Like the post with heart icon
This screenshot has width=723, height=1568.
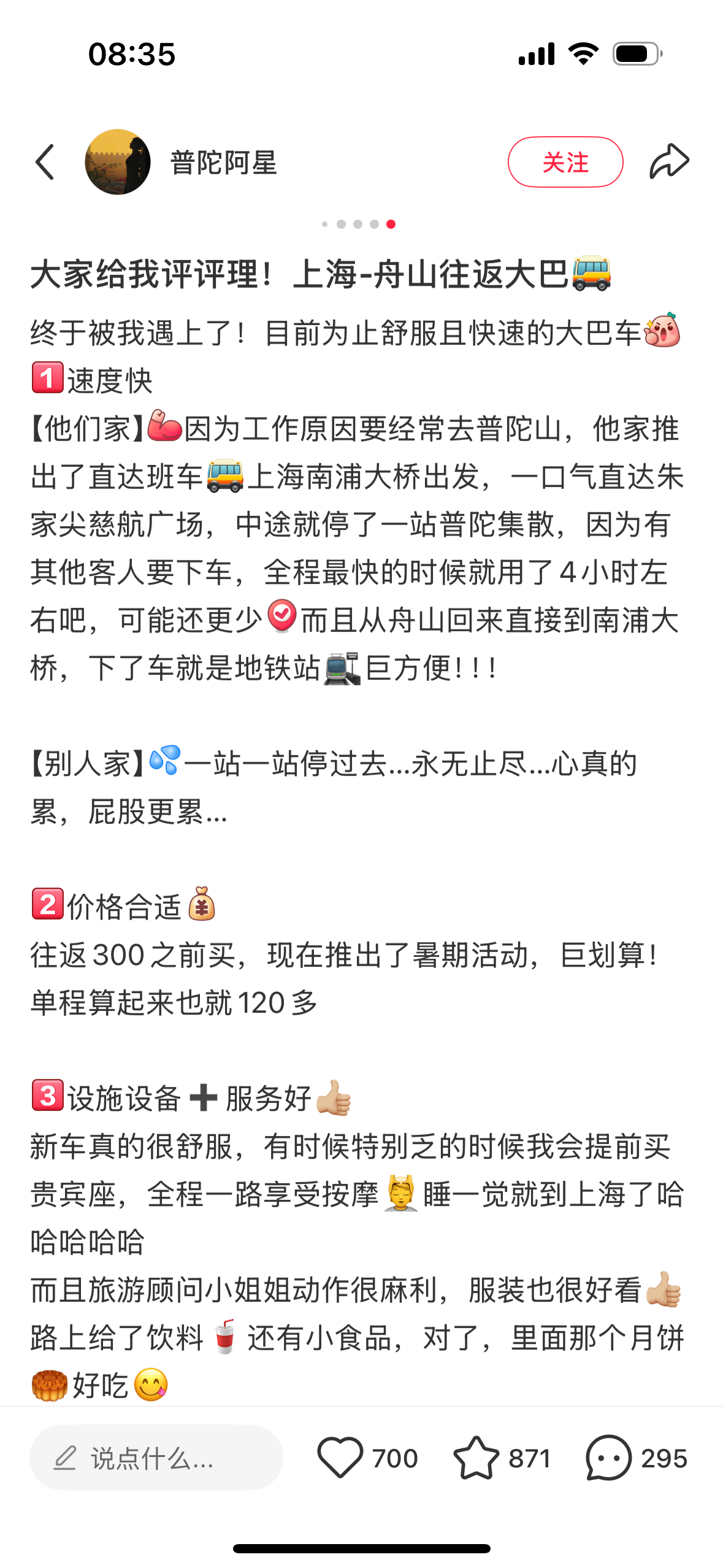pos(340,1458)
